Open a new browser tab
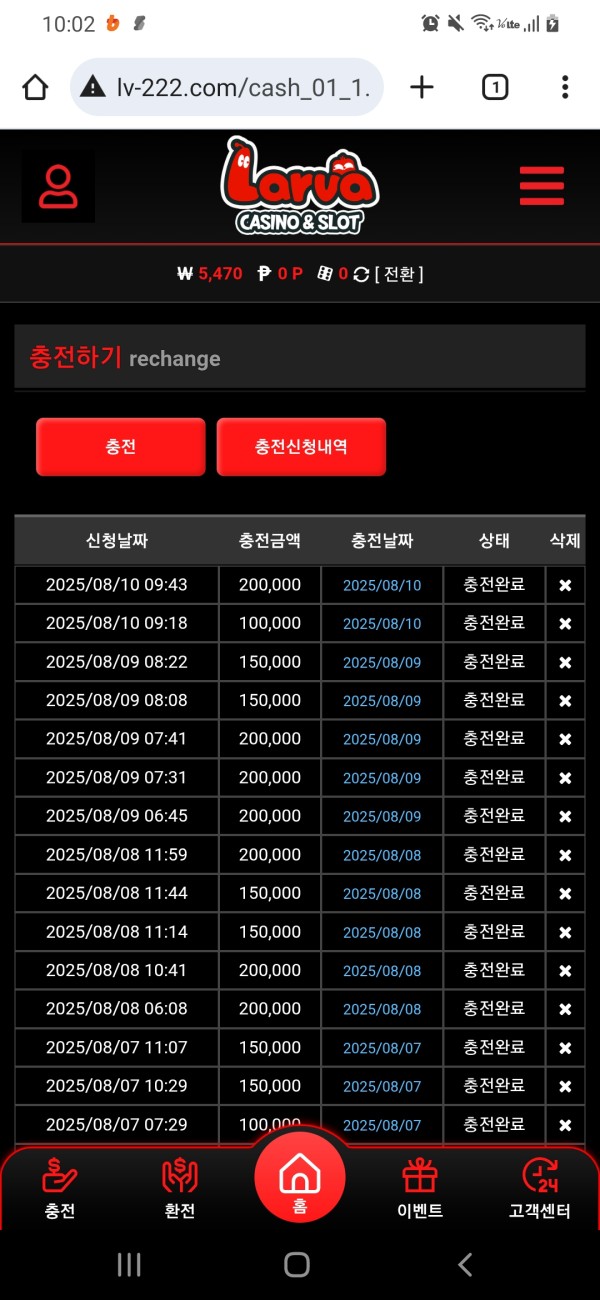 (422, 87)
